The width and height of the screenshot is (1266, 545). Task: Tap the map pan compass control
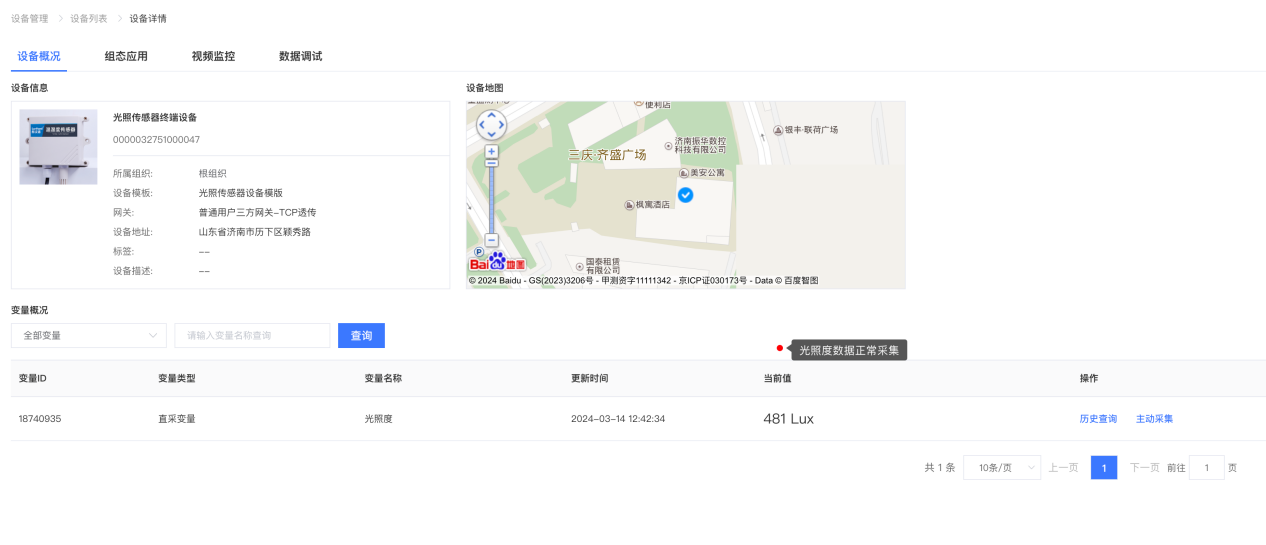pyautogui.click(x=491, y=125)
